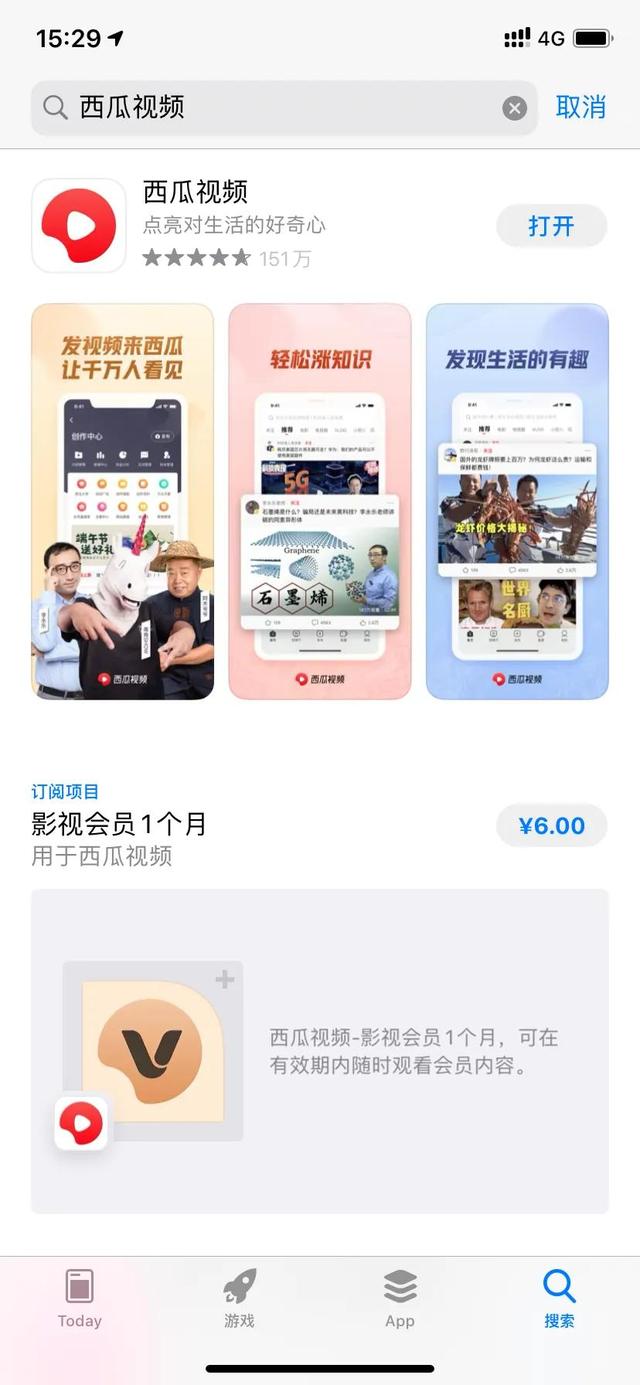This screenshot has width=640, height=1385.
Task: Switch to the Today tab
Action: click(80, 1298)
